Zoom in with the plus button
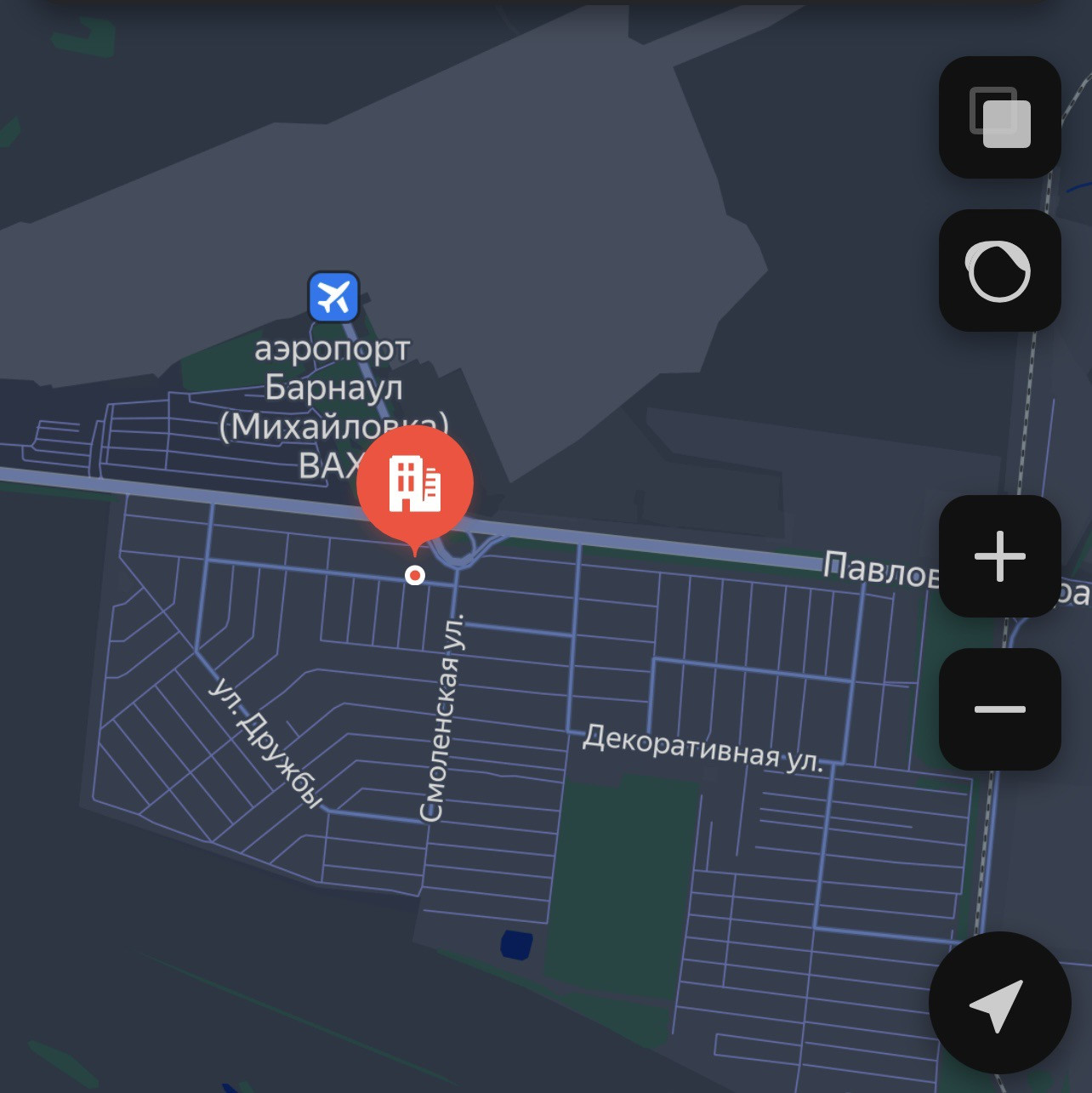1092x1093 pixels. point(999,556)
